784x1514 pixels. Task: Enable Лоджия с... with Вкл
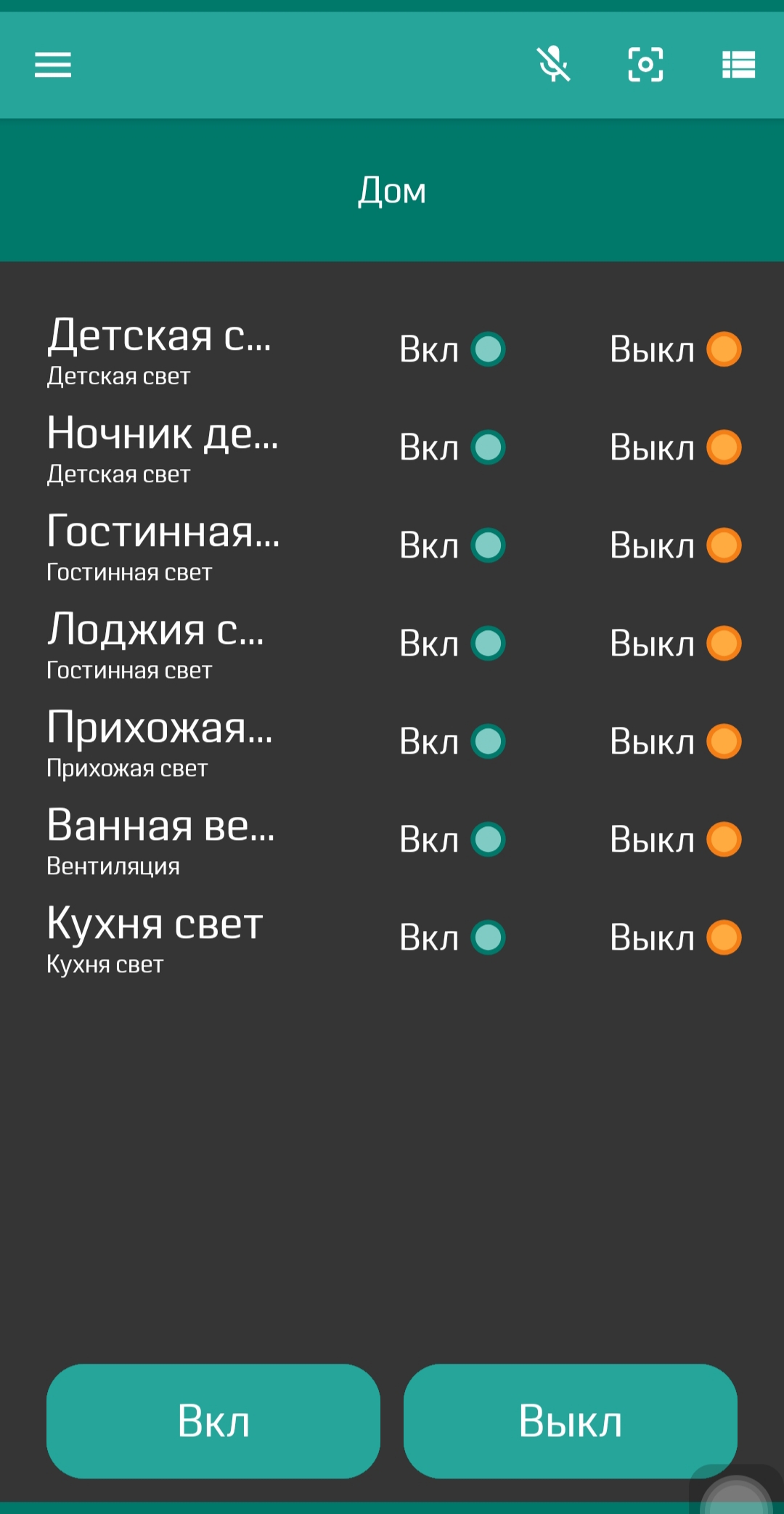452,643
